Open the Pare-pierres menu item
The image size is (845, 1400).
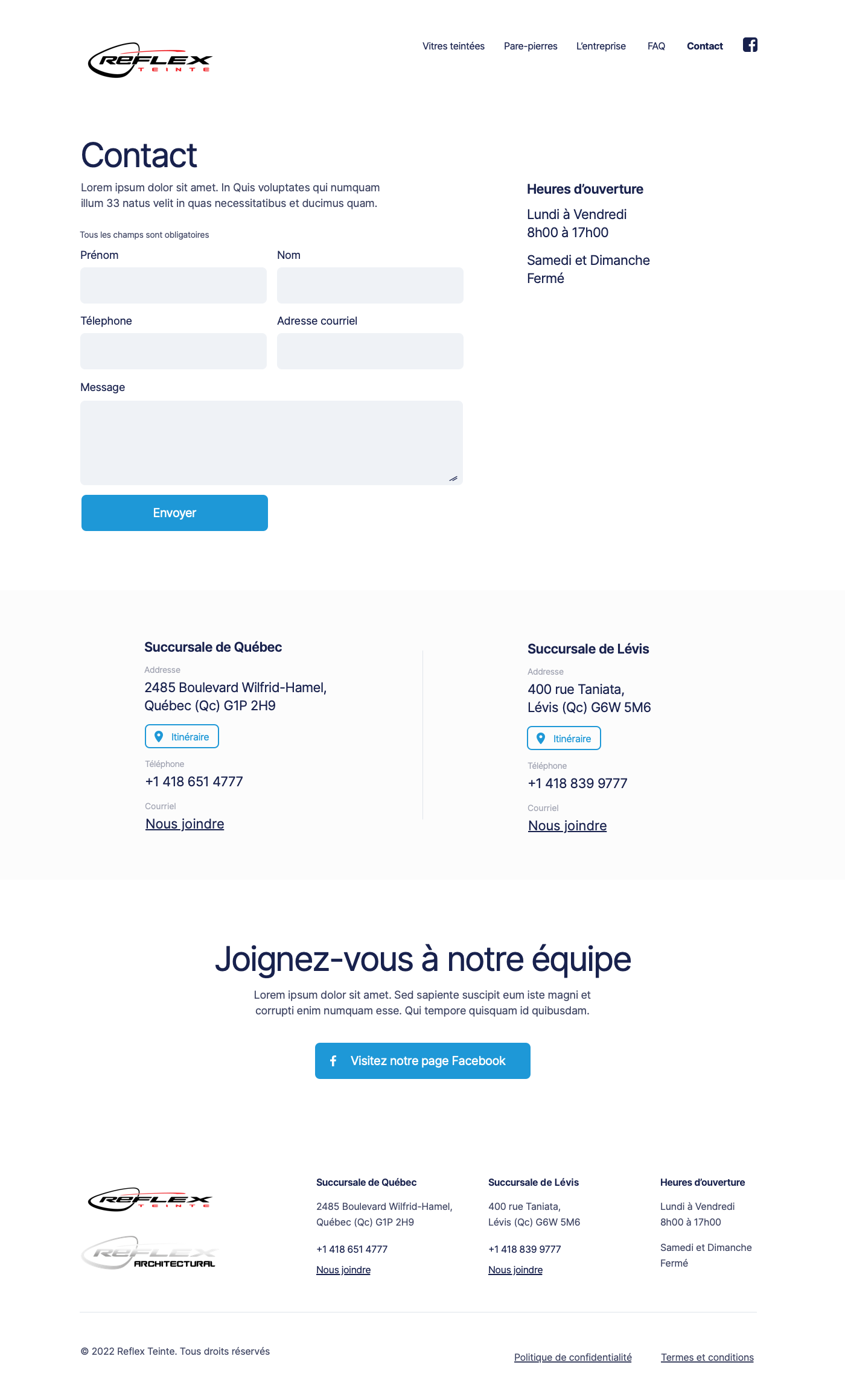tap(531, 46)
